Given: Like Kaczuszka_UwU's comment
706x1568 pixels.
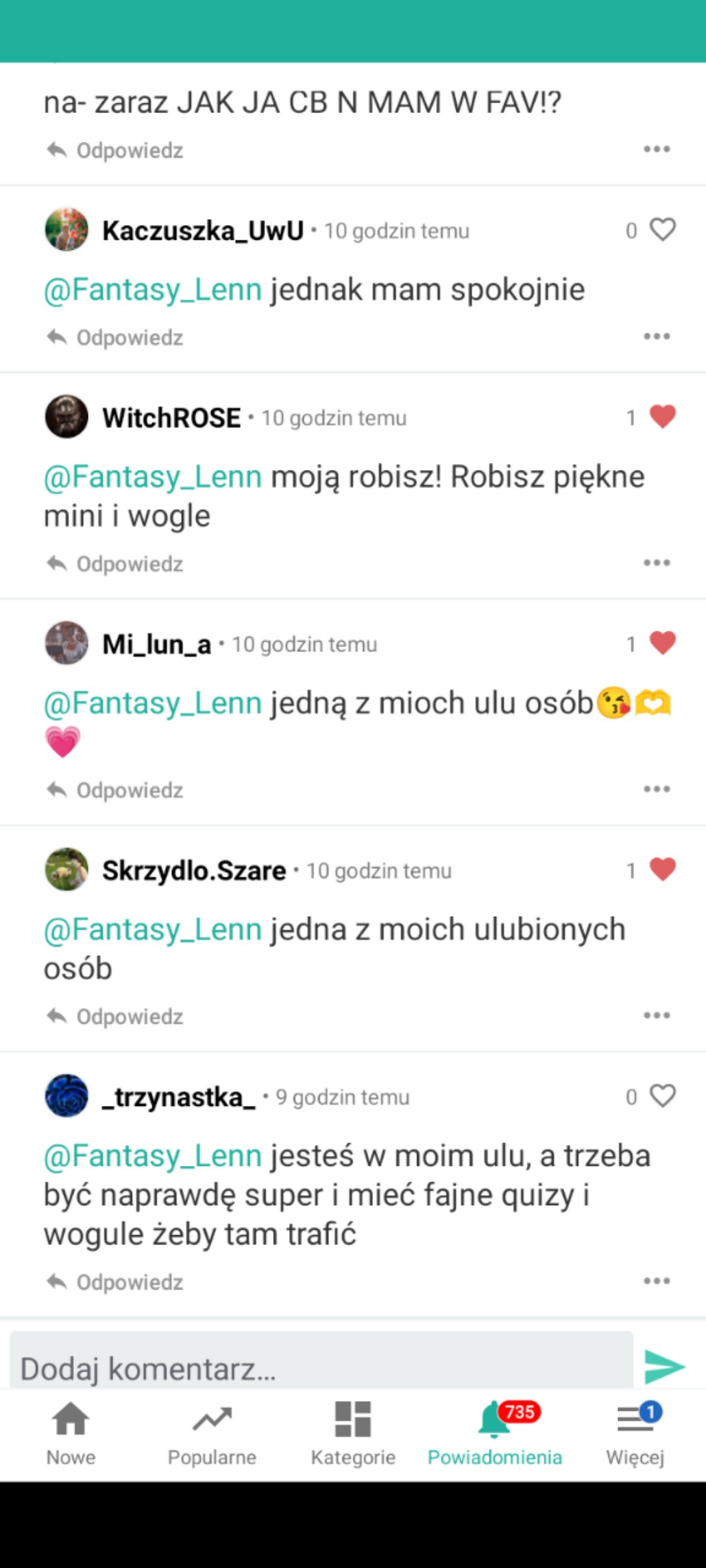Looking at the screenshot, I should [662, 230].
